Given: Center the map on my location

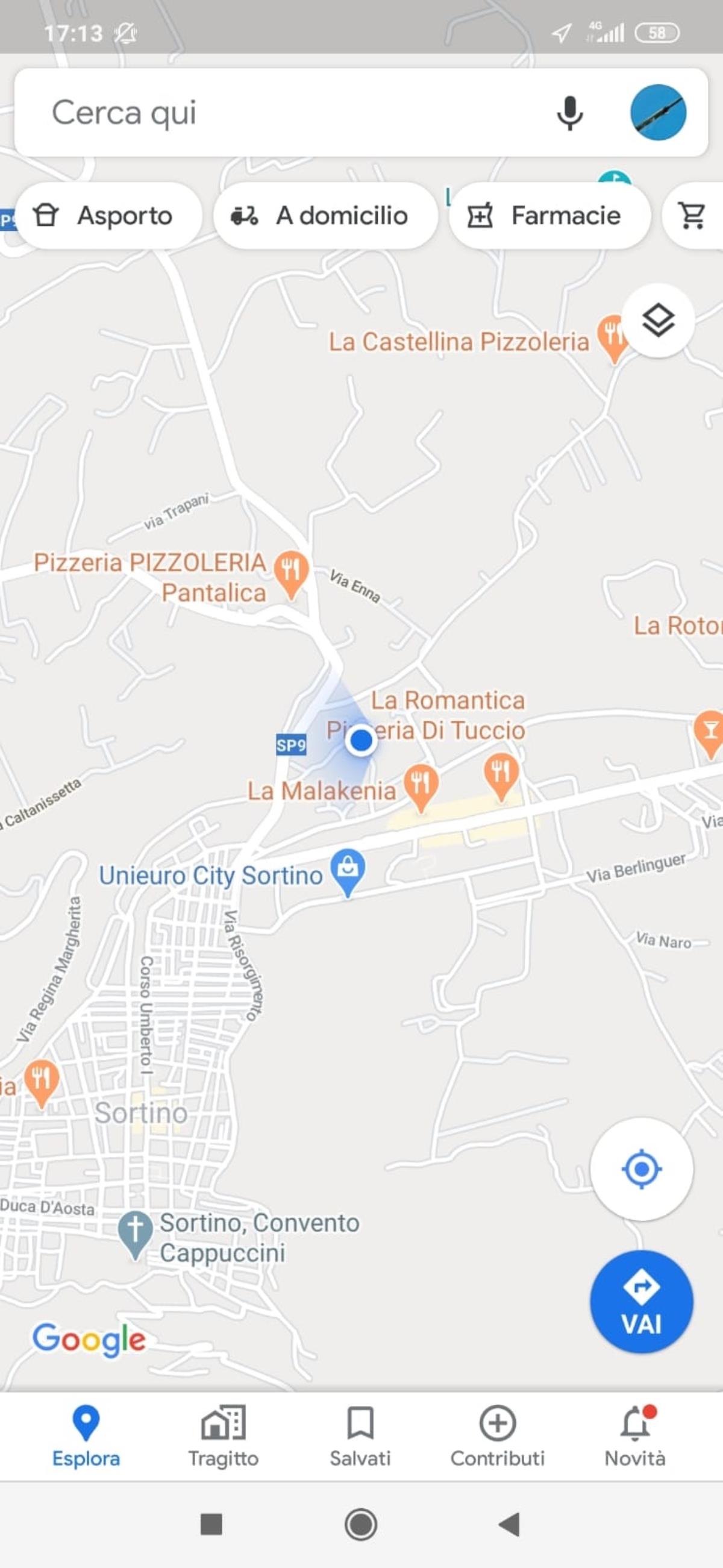Looking at the screenshot, I should [641, 1168].
